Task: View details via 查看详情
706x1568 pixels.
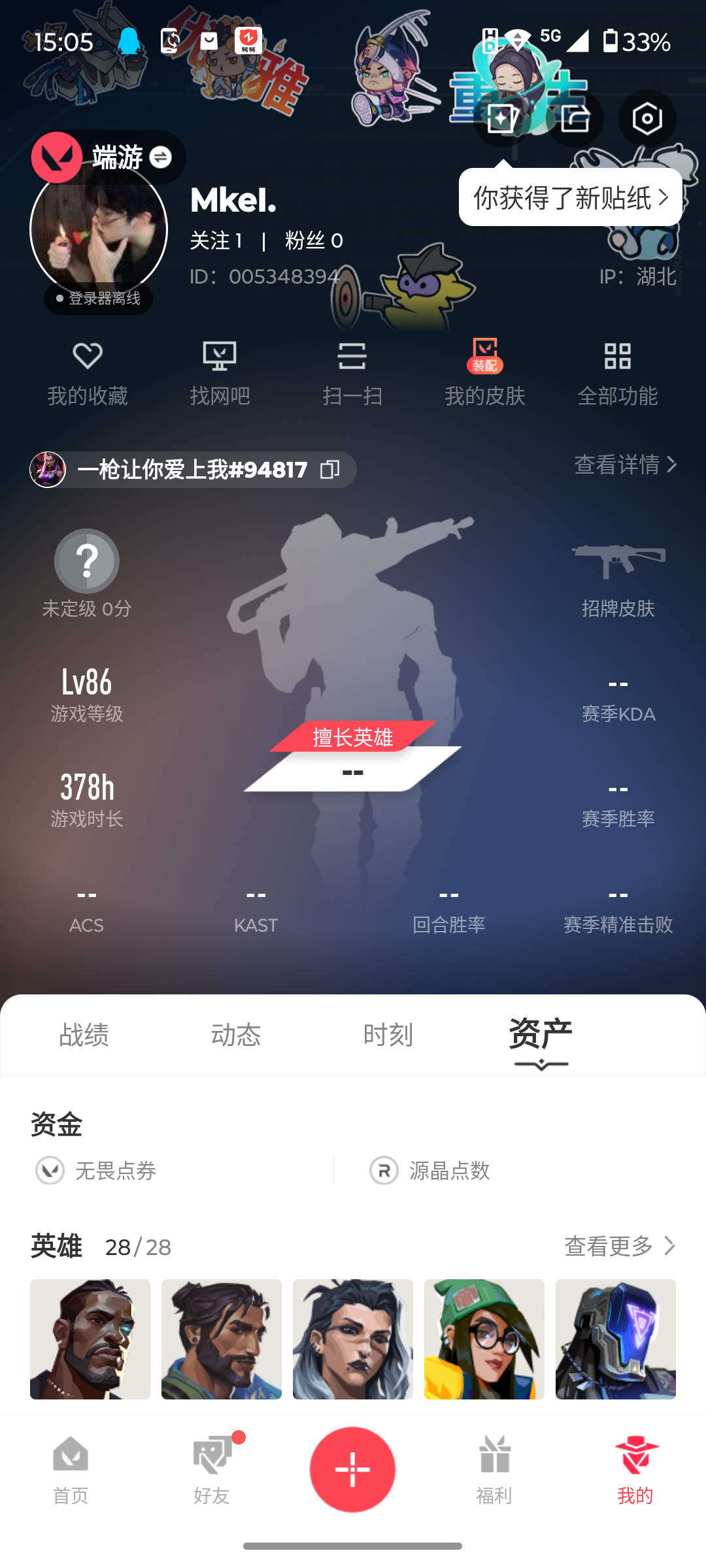Action: pyautogui.click(x=625, y=465)
